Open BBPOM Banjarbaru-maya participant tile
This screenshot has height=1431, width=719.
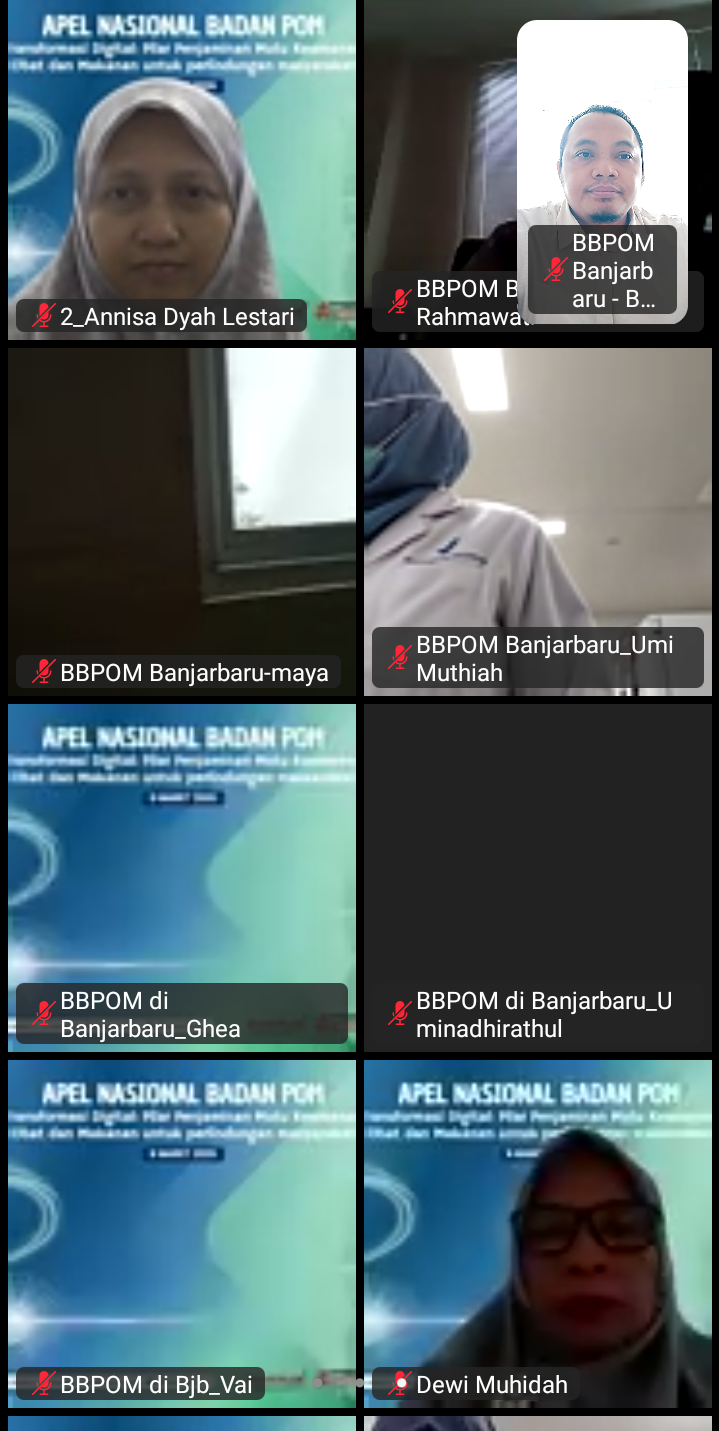[x=181, y=520]
